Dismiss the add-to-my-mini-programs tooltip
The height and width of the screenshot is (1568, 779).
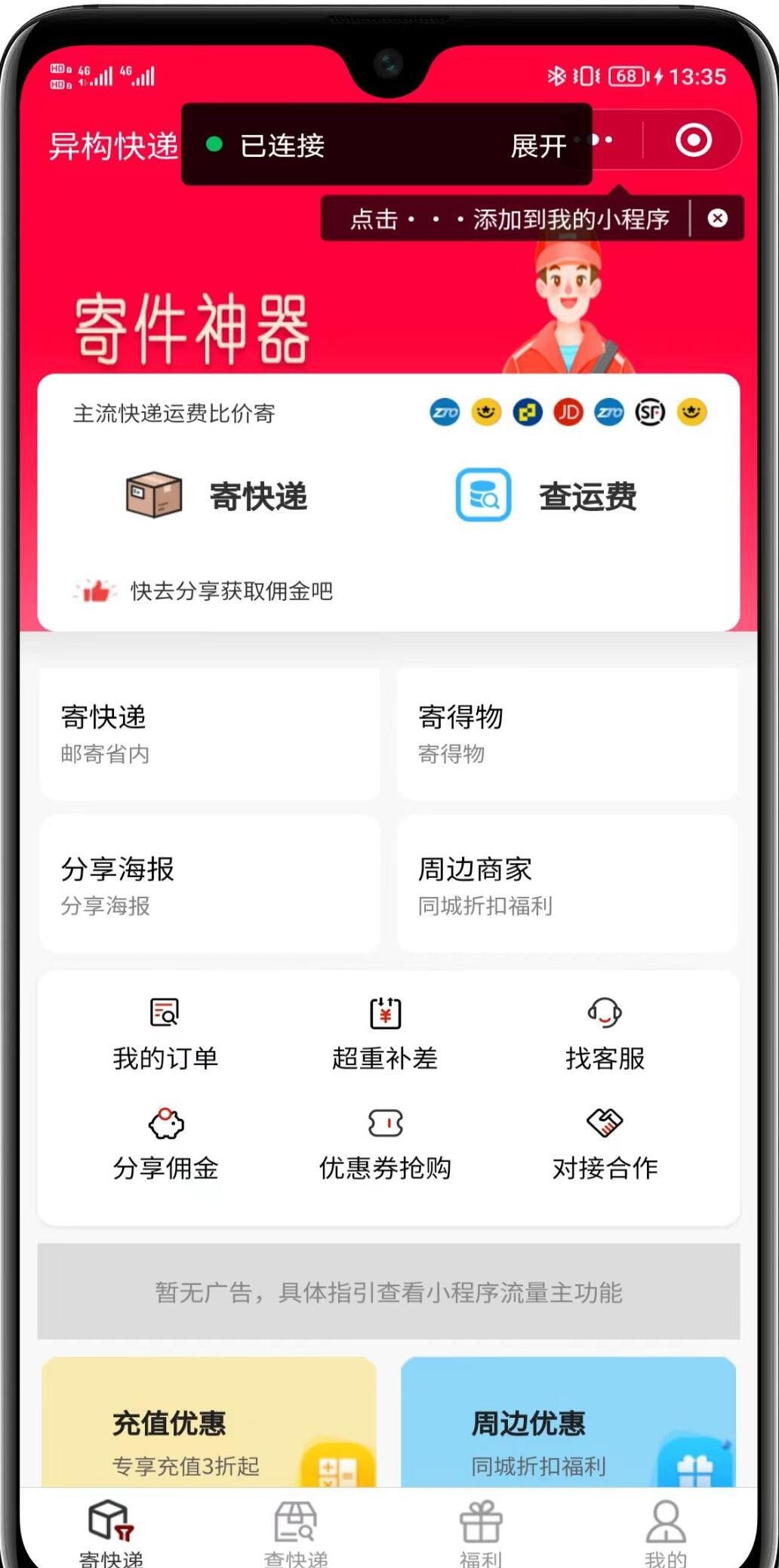(x=717, y=219)
